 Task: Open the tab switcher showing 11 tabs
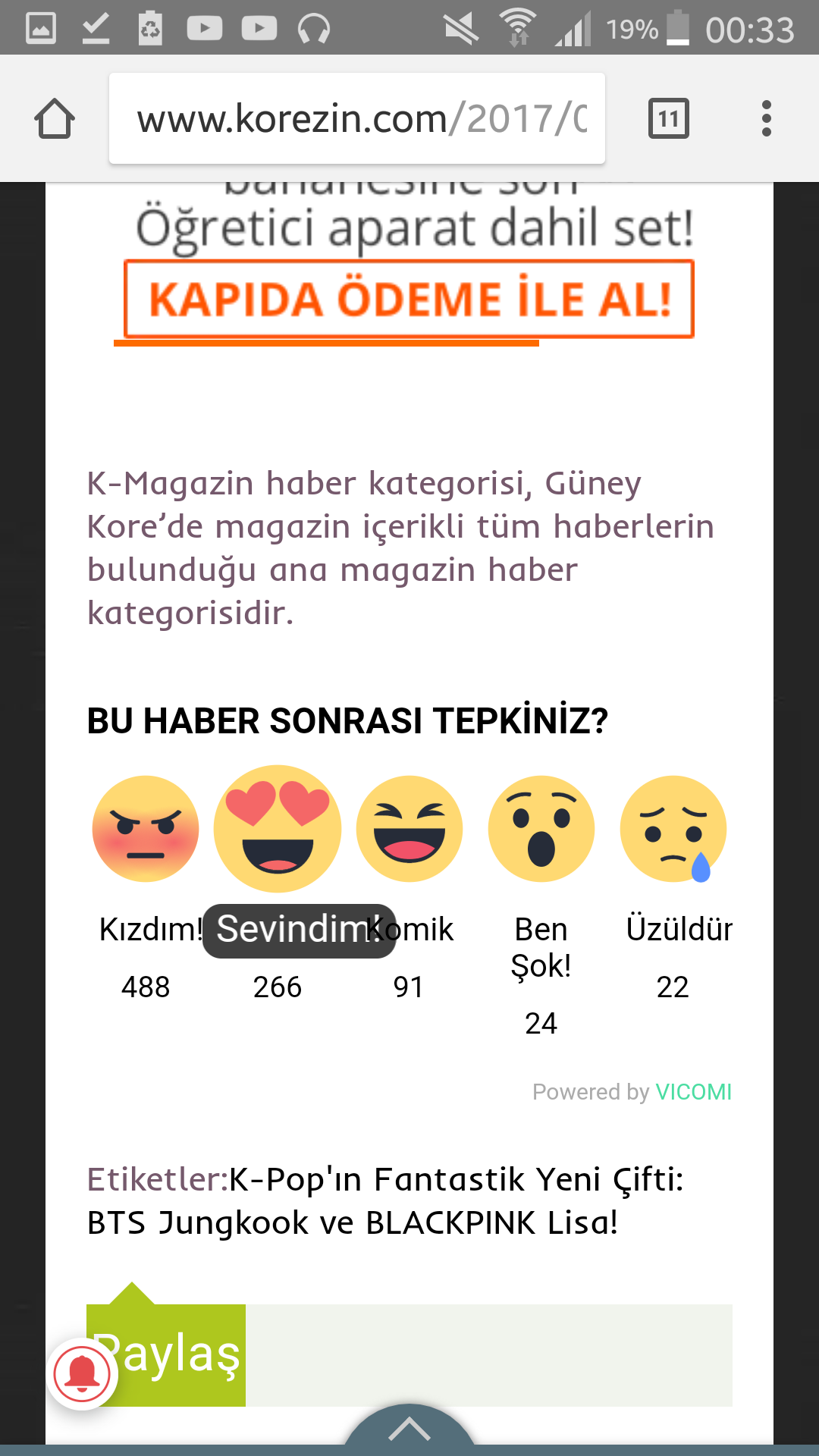click(x=668, y=119)
